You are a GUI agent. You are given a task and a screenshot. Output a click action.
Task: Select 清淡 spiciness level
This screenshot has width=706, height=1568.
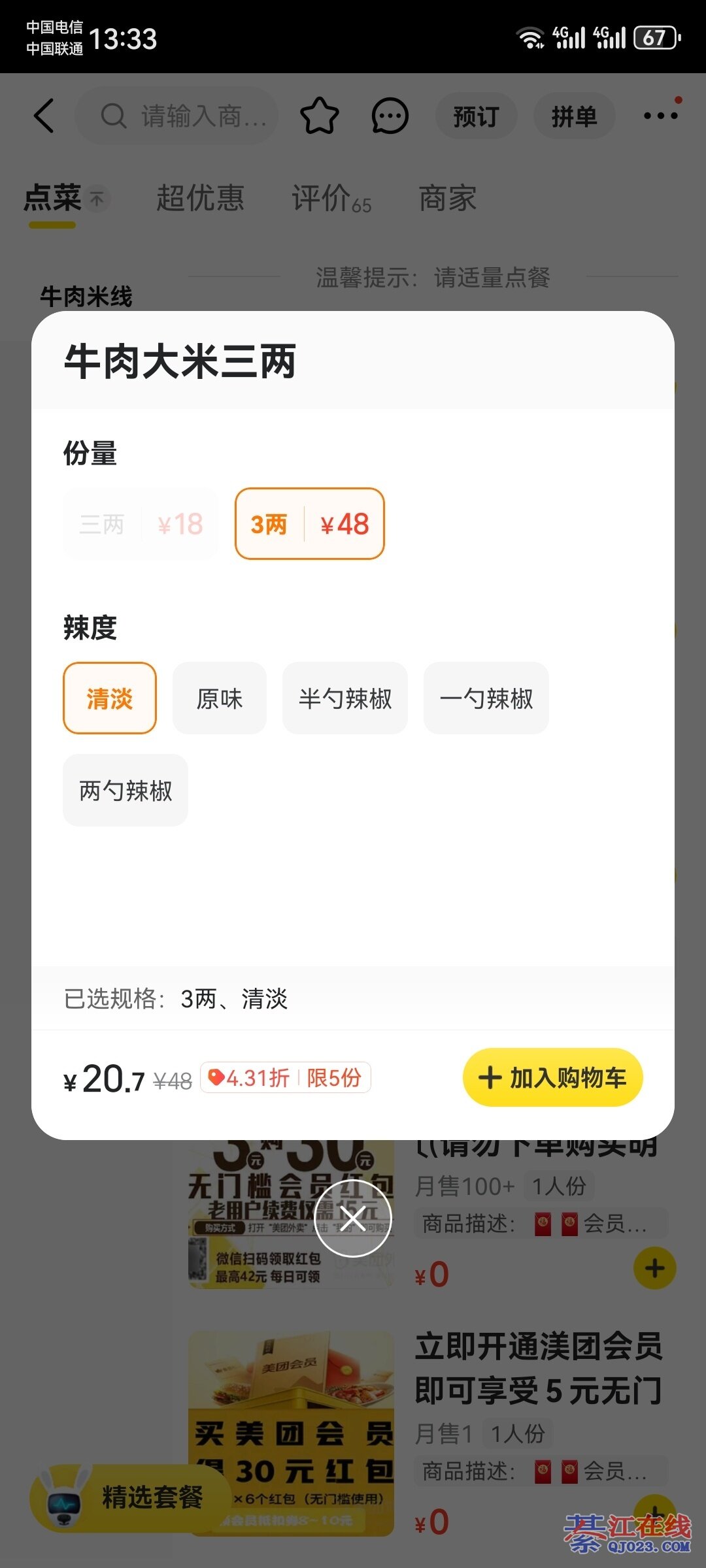click(110, 698)
